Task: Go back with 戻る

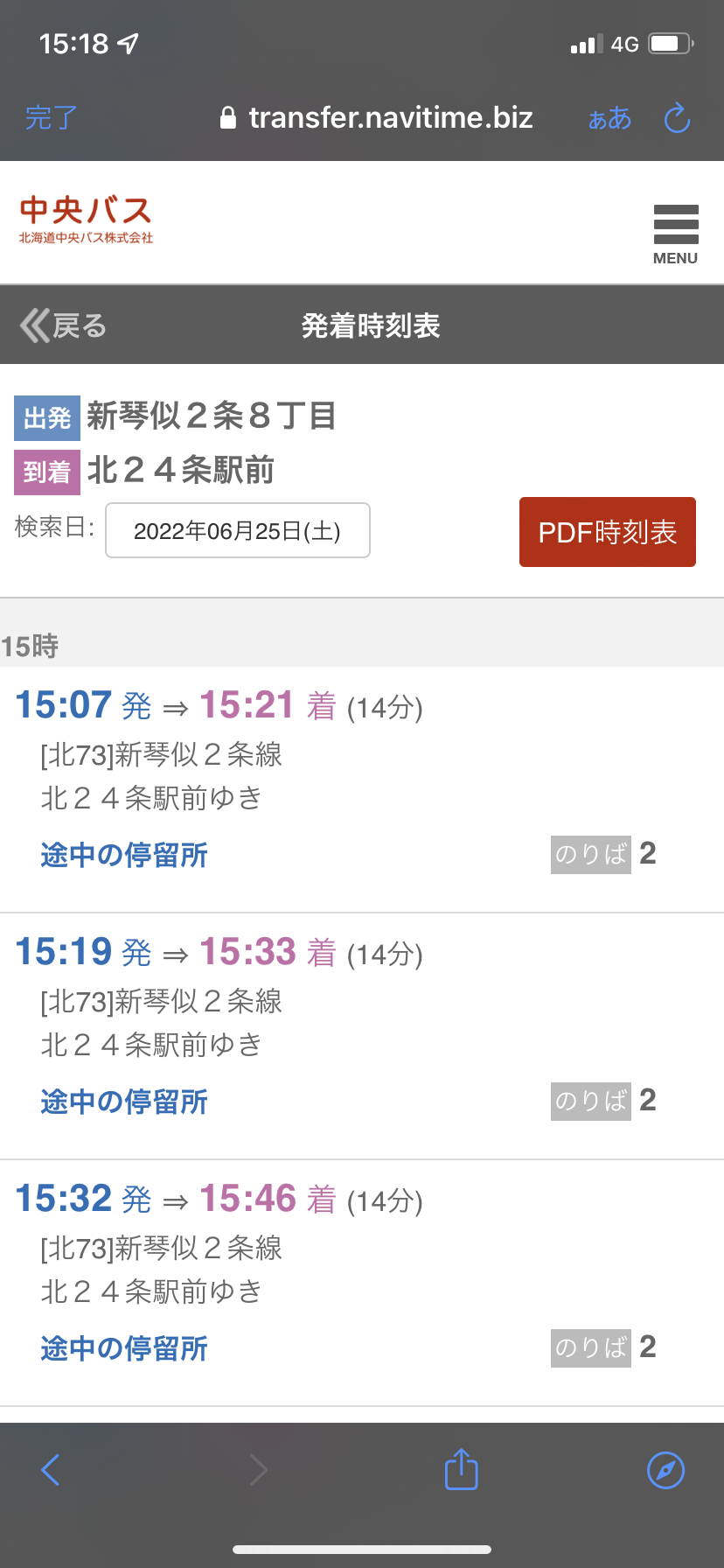Action: 63,325
